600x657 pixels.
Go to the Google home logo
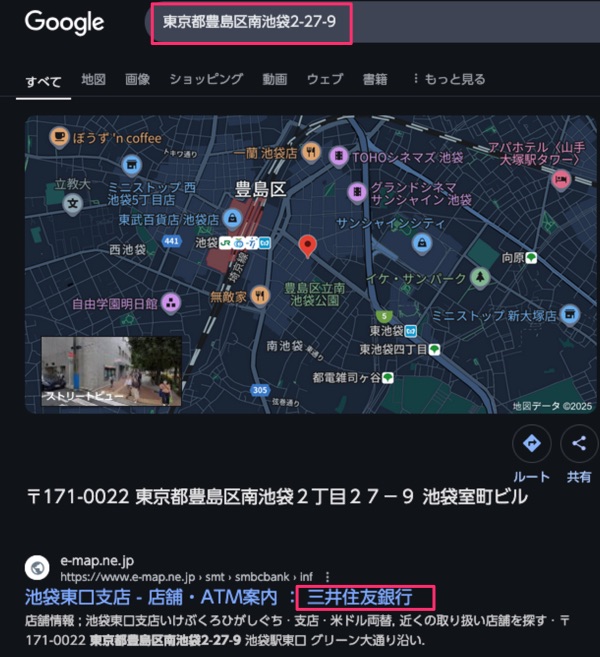(x=64, y=22)
